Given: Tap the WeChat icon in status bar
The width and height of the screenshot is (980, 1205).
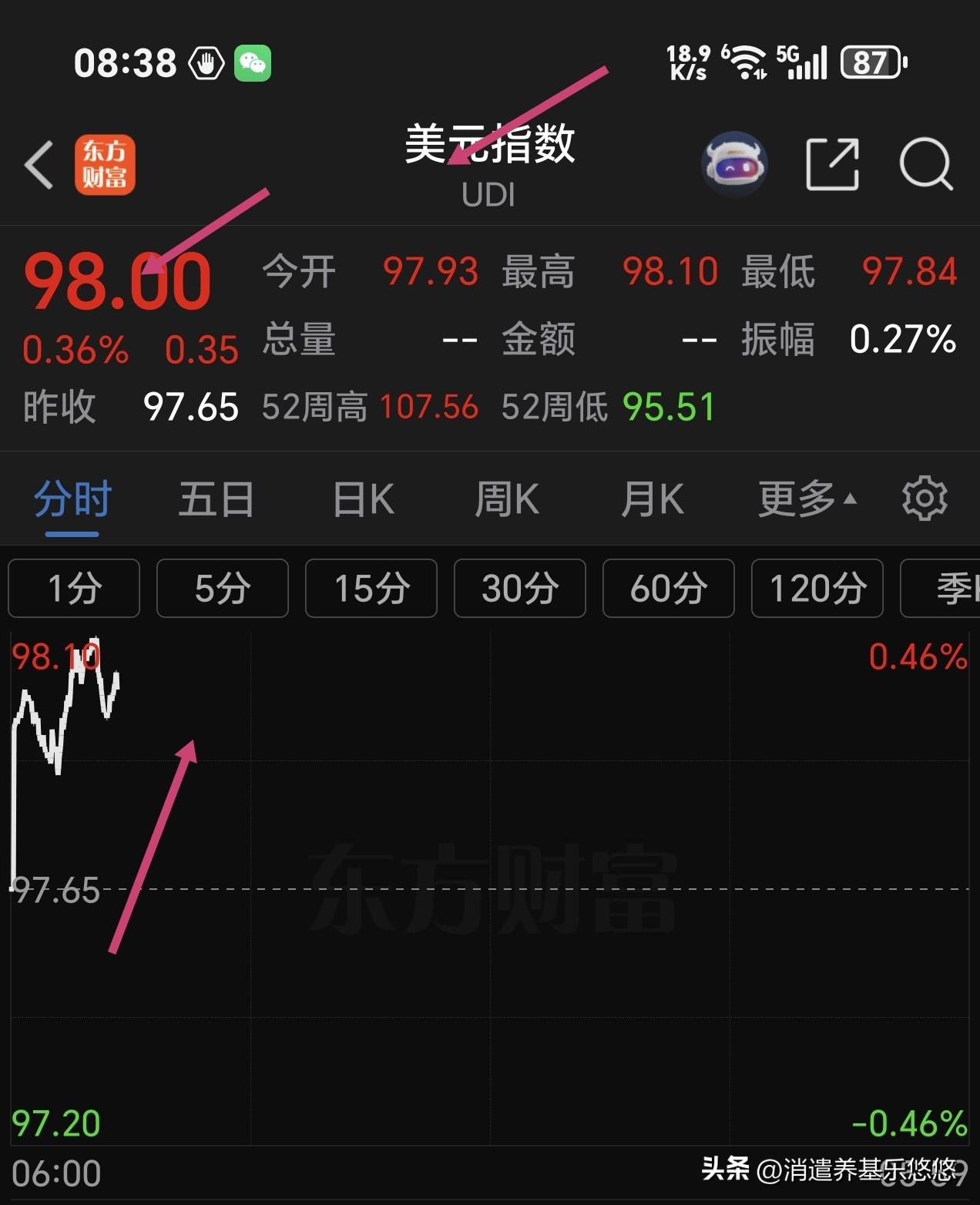Looking at the screenshot, I should coord(253,63).
